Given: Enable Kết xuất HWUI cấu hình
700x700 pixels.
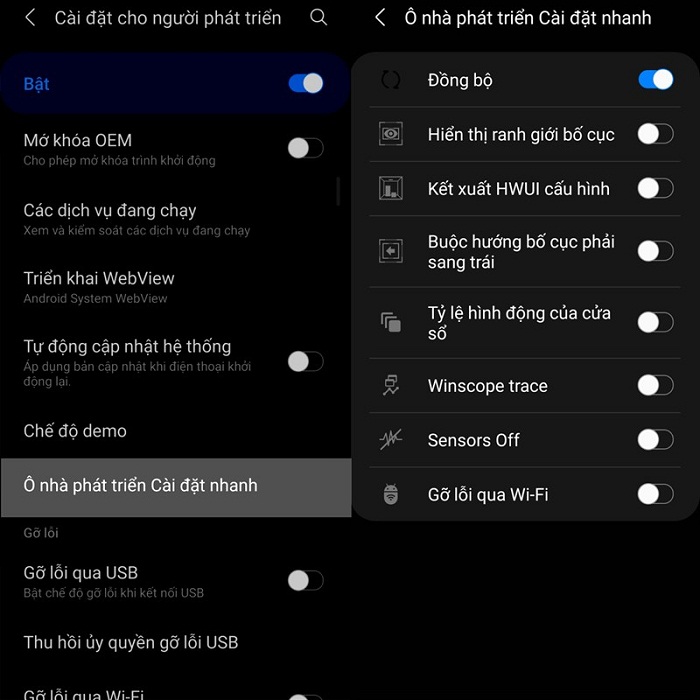Looking at the screenshot, I should tap(655, 188).
